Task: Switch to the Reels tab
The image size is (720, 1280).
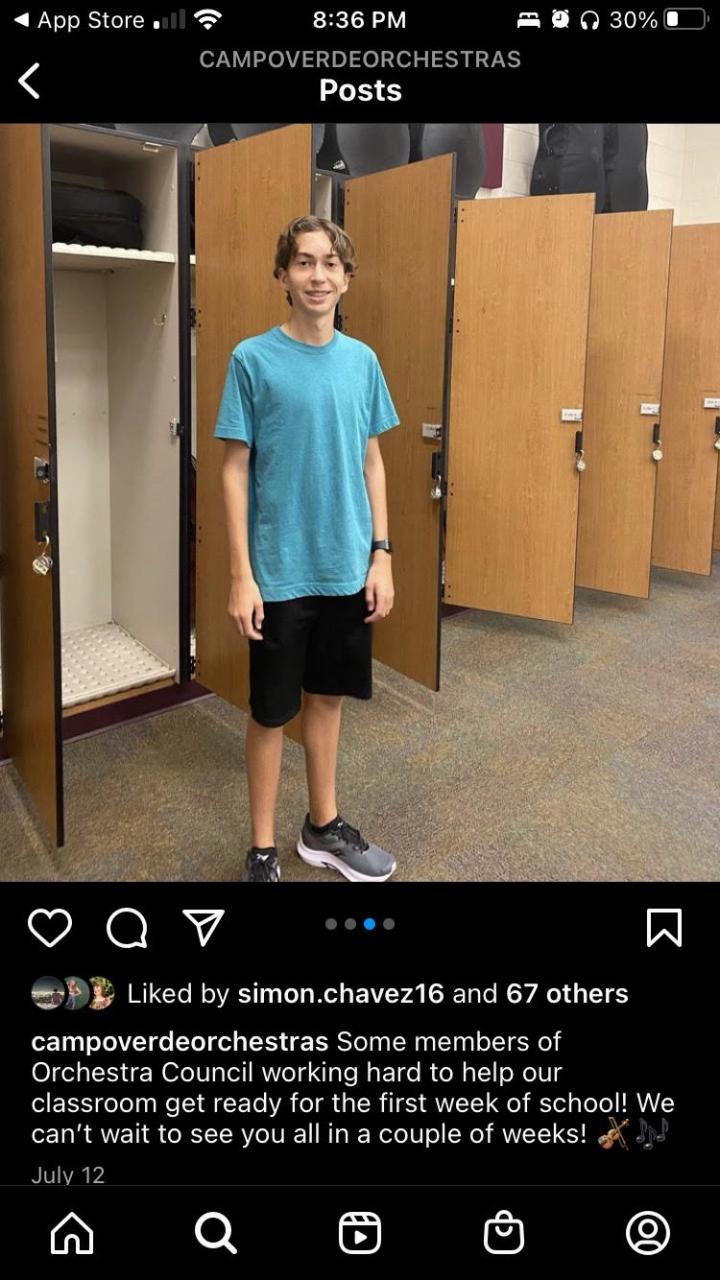Action: [360, 1233]
